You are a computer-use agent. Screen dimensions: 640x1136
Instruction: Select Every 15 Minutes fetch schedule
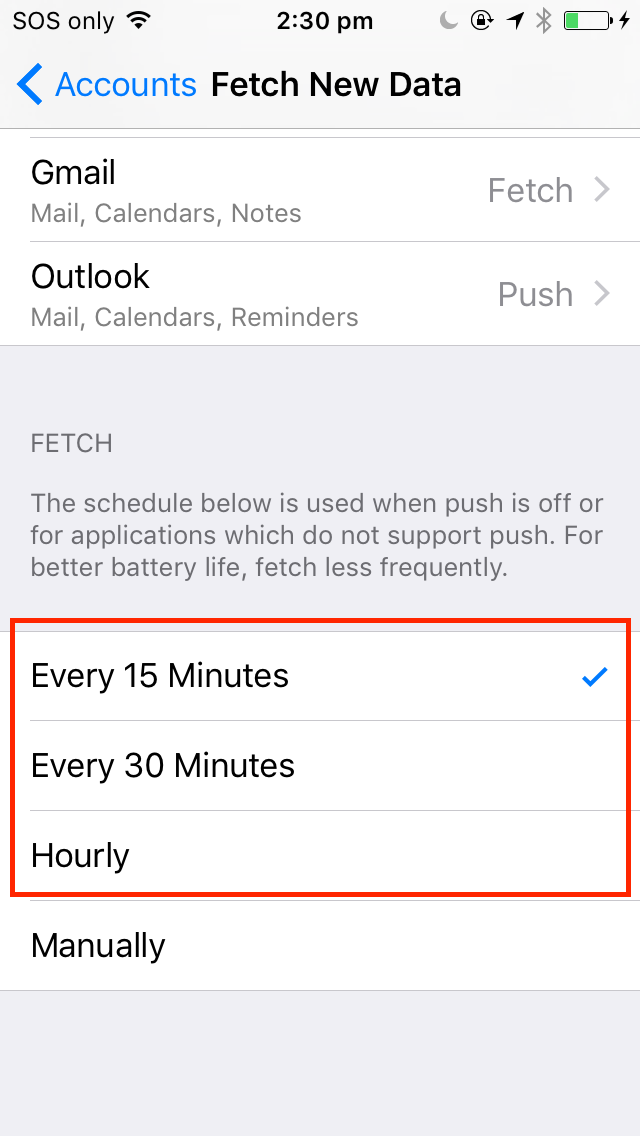(x=320, y=676)
